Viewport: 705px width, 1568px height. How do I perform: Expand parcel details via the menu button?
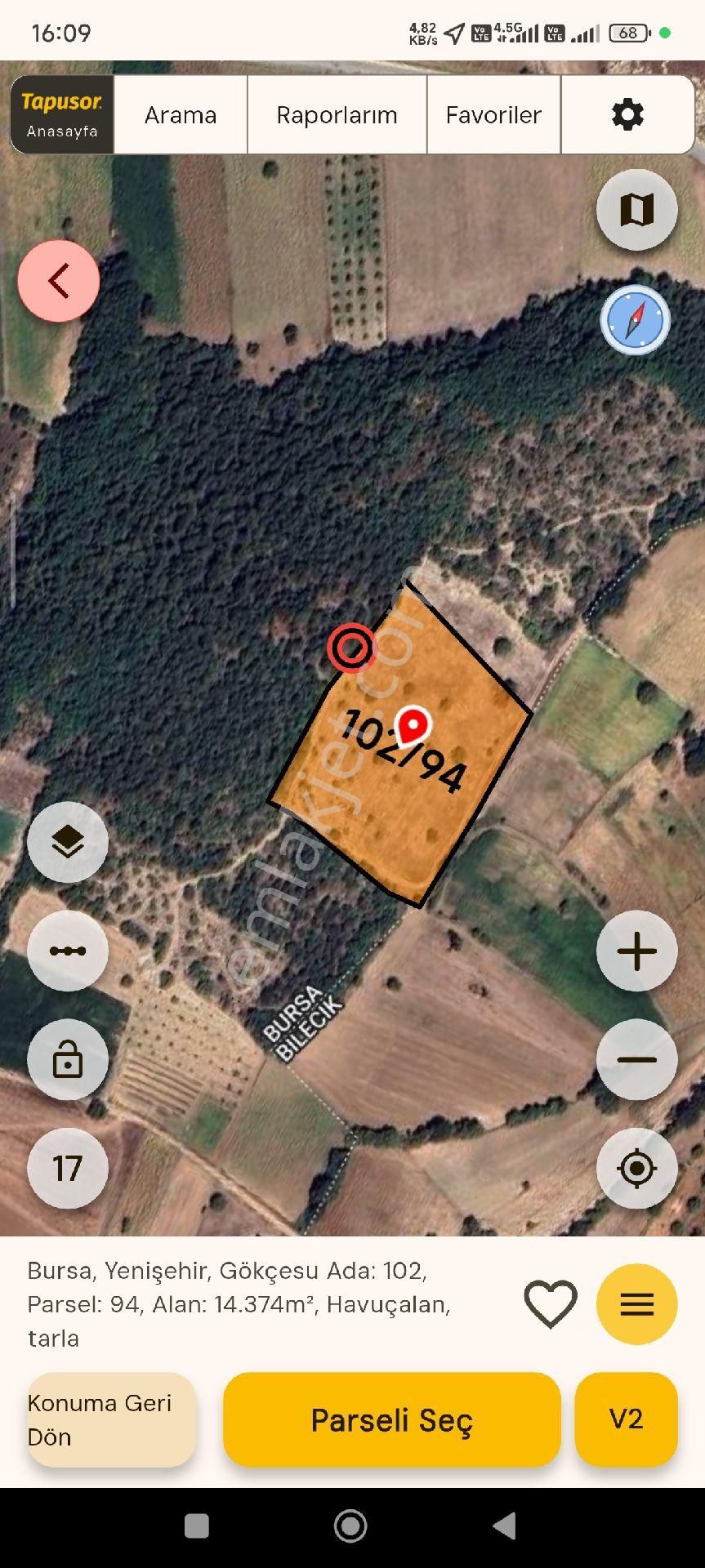tap(636, 1304)
